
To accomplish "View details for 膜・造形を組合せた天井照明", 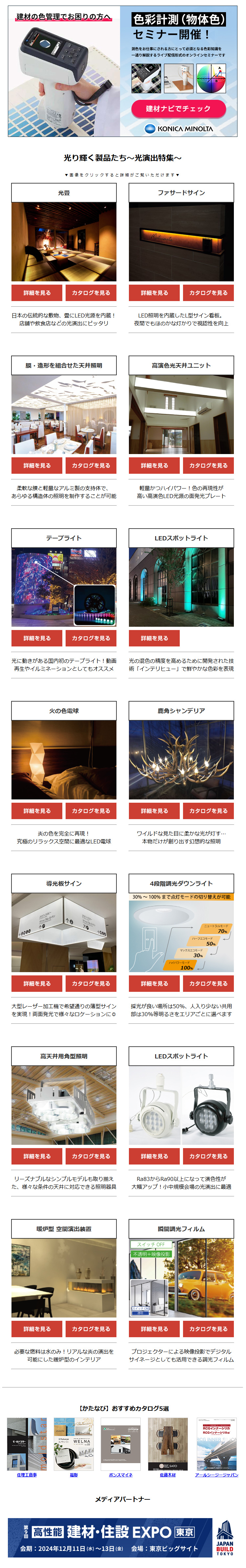I will tap(37, 466).
